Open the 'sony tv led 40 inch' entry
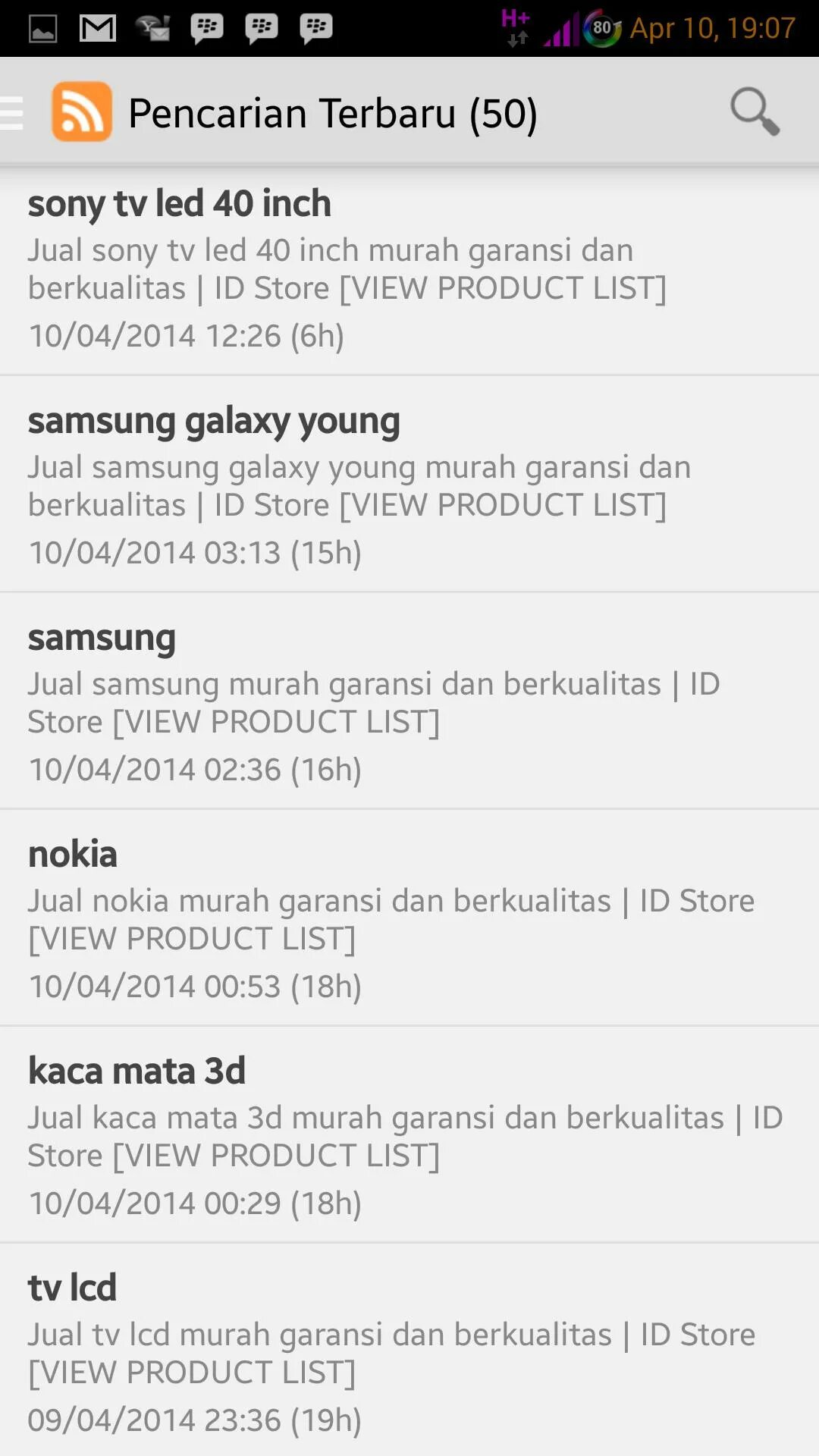This screenshot has width=819, height=1456. tap(409, 269)
